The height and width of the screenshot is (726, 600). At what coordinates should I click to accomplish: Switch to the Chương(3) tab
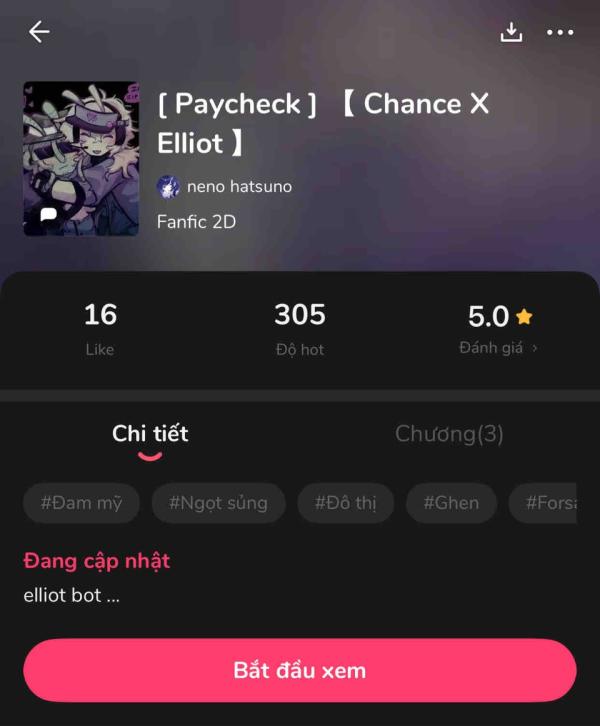(x=449, y=434)
